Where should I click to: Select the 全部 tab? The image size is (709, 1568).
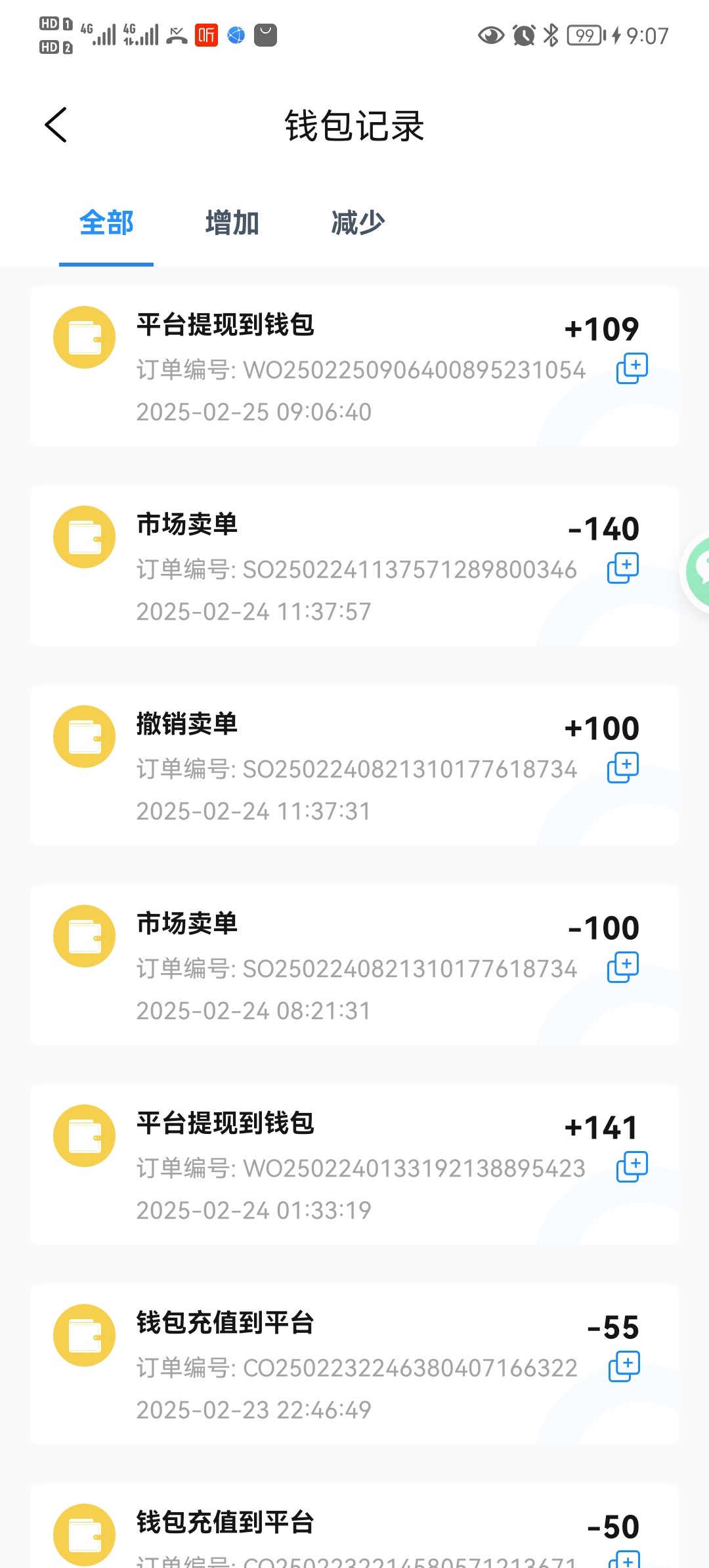click(x=106, y=223)
